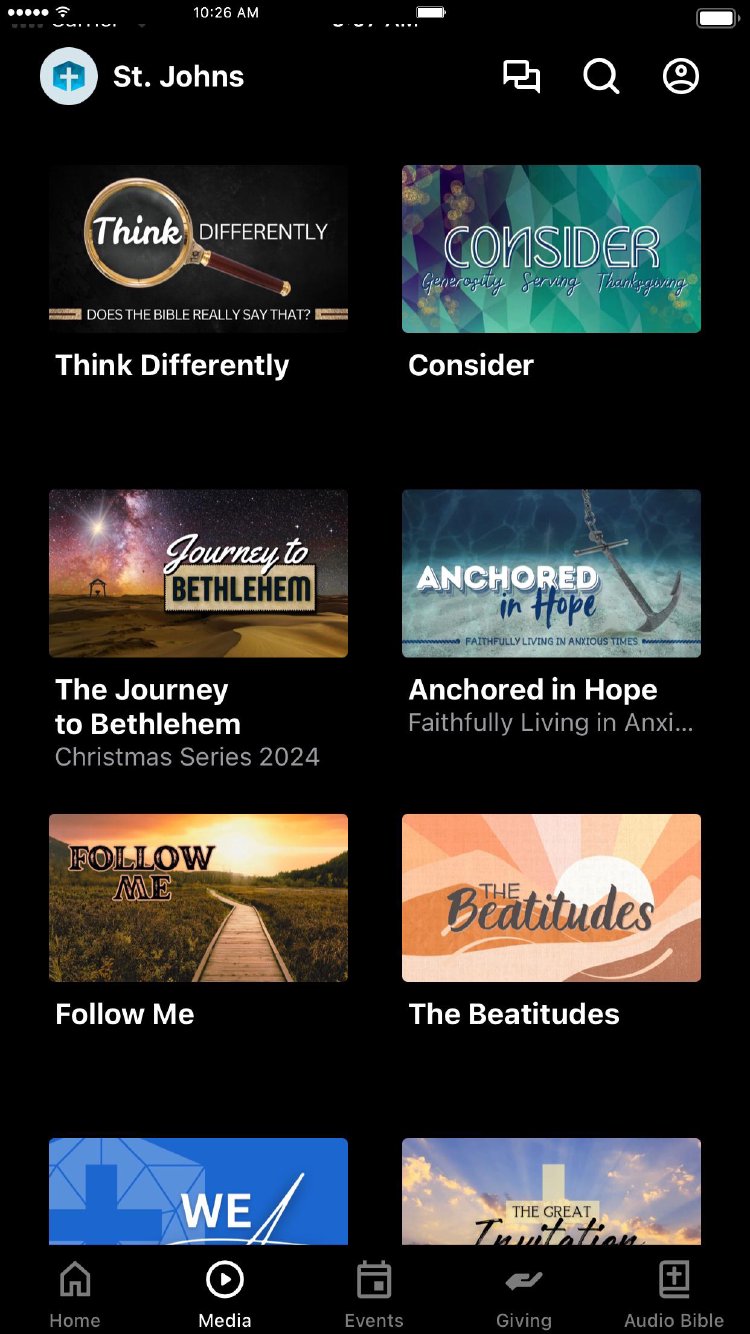Viewport: 750px width, 1334px height.
Task: Go to the Home tab
Action: 75,1293
